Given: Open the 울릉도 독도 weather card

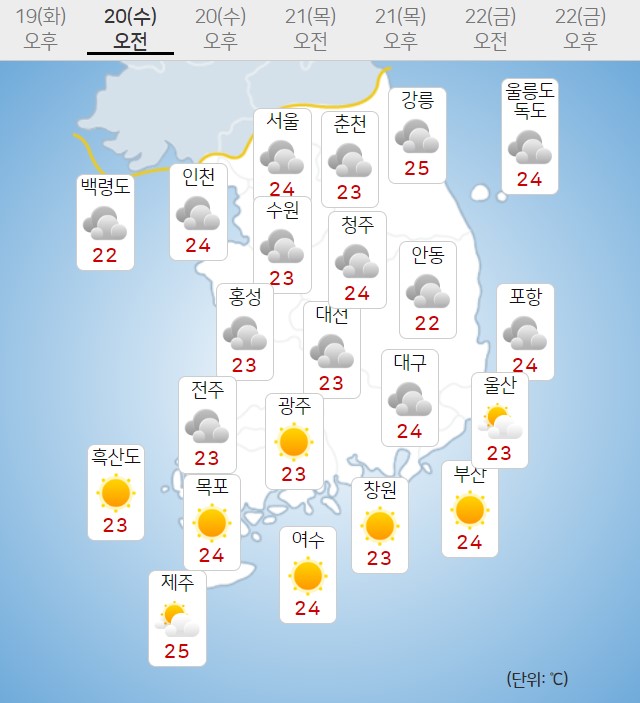Looking at the screenshot, I should pyautogui.click(x=529, y=136).
